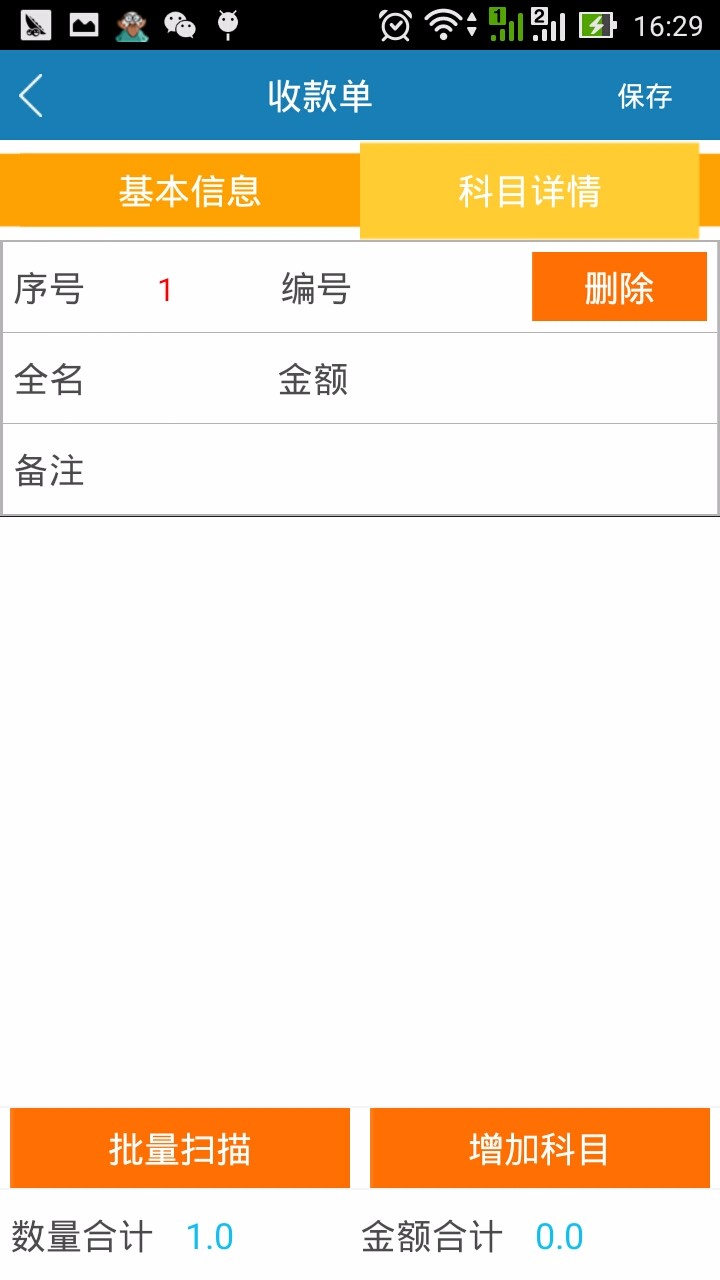Start 批量扫描 batch scanning
This screenshot has height=1280, width=720.
coord(180,1148)
